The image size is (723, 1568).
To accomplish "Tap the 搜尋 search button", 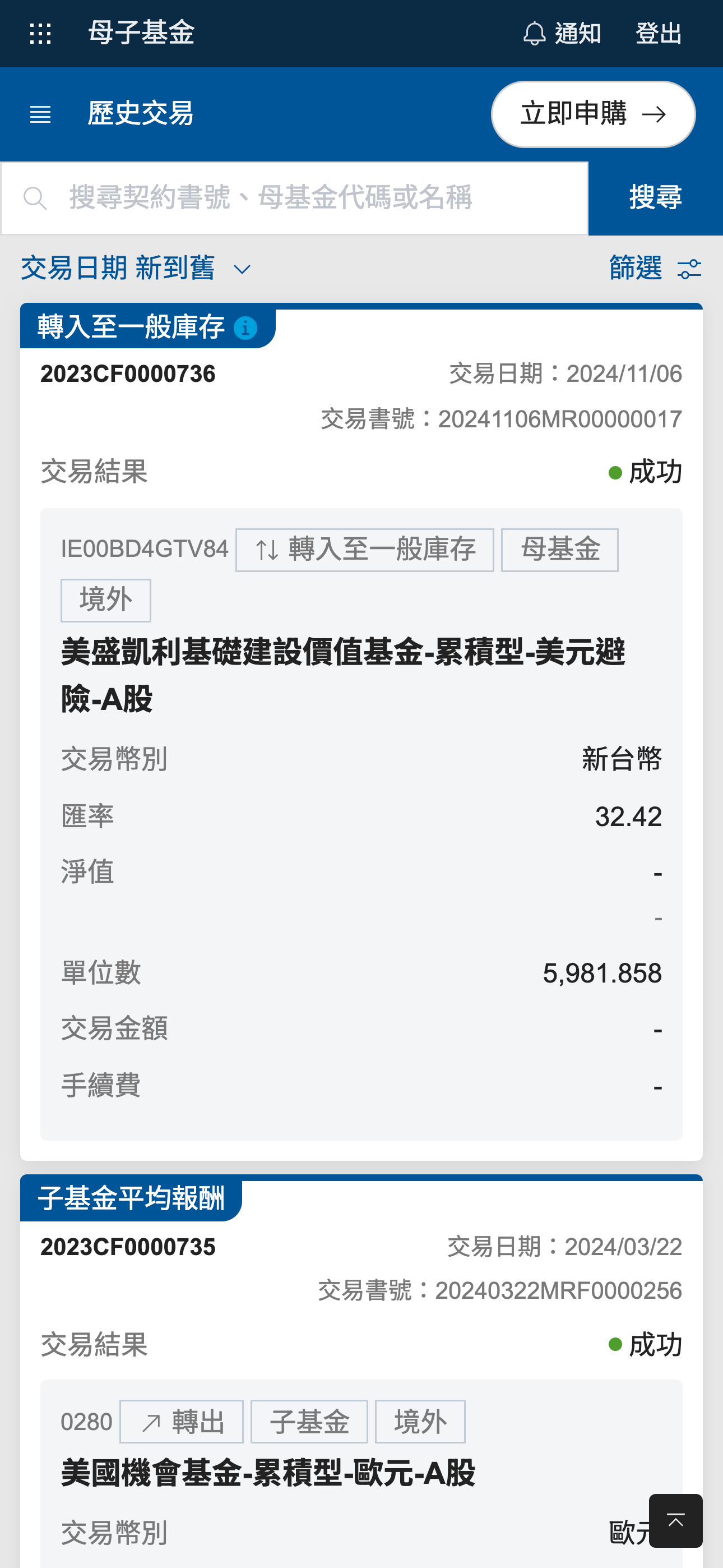I will [655, 199].
